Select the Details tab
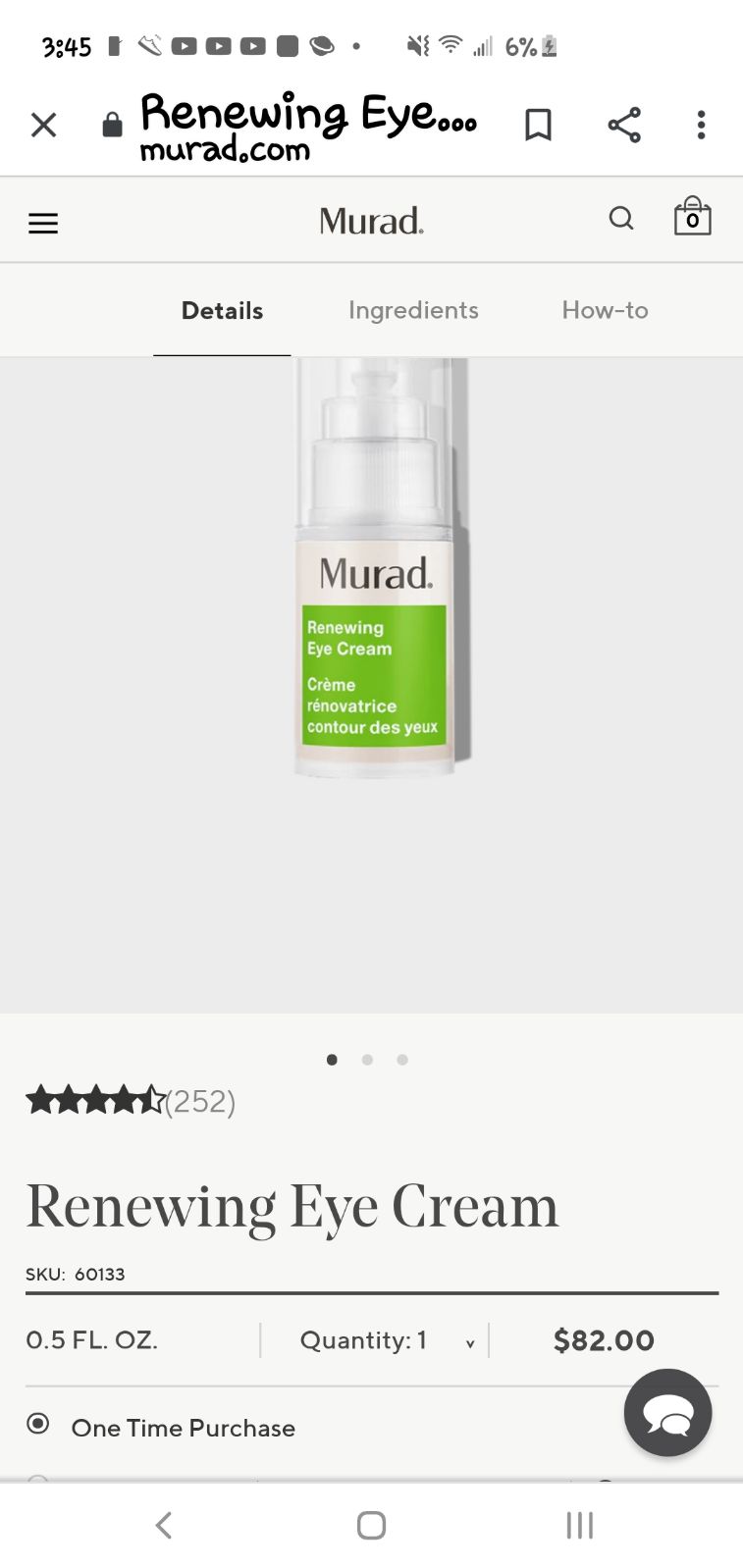 (x=222, y=310)
